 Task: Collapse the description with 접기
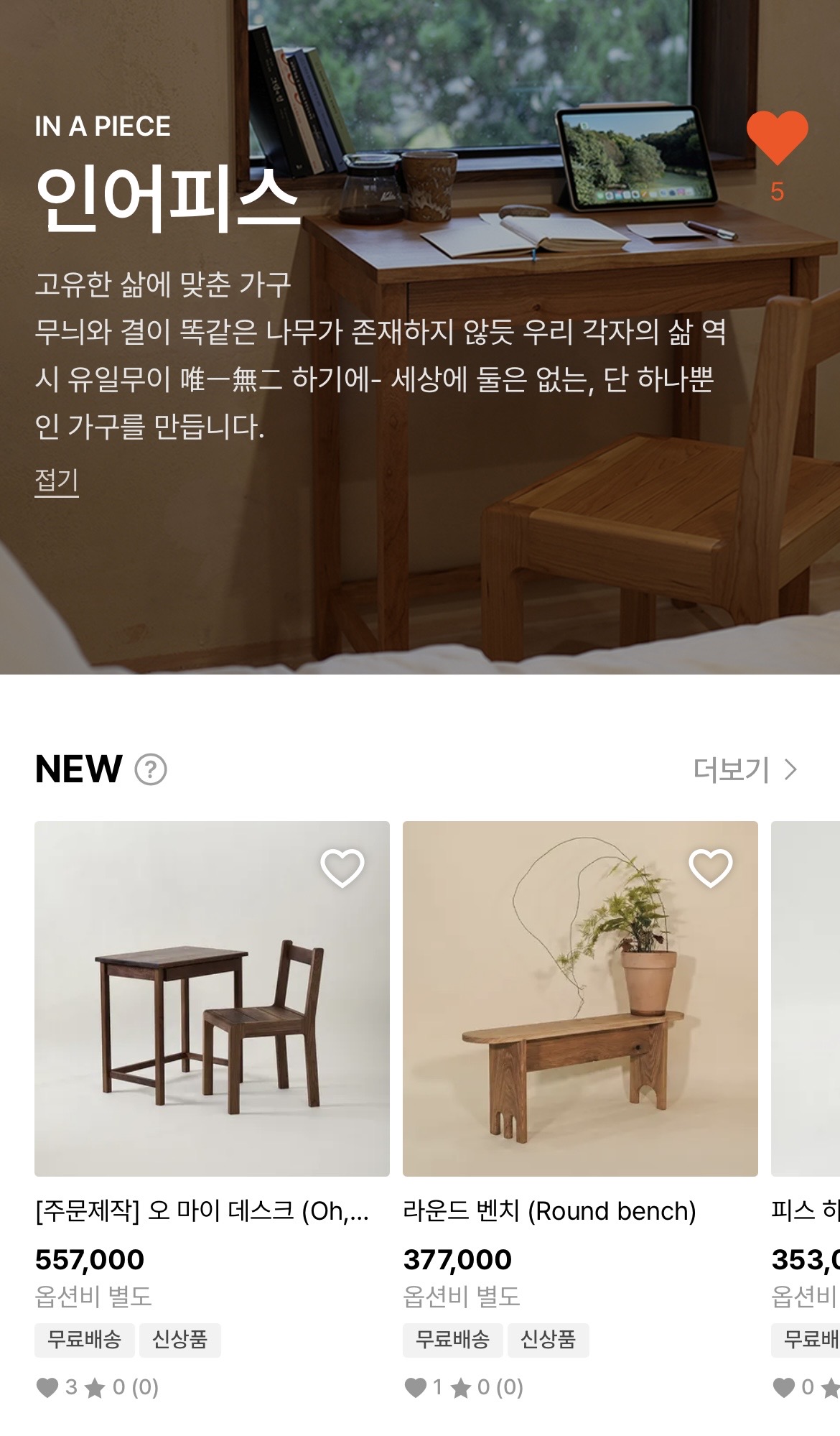(57, 481)
